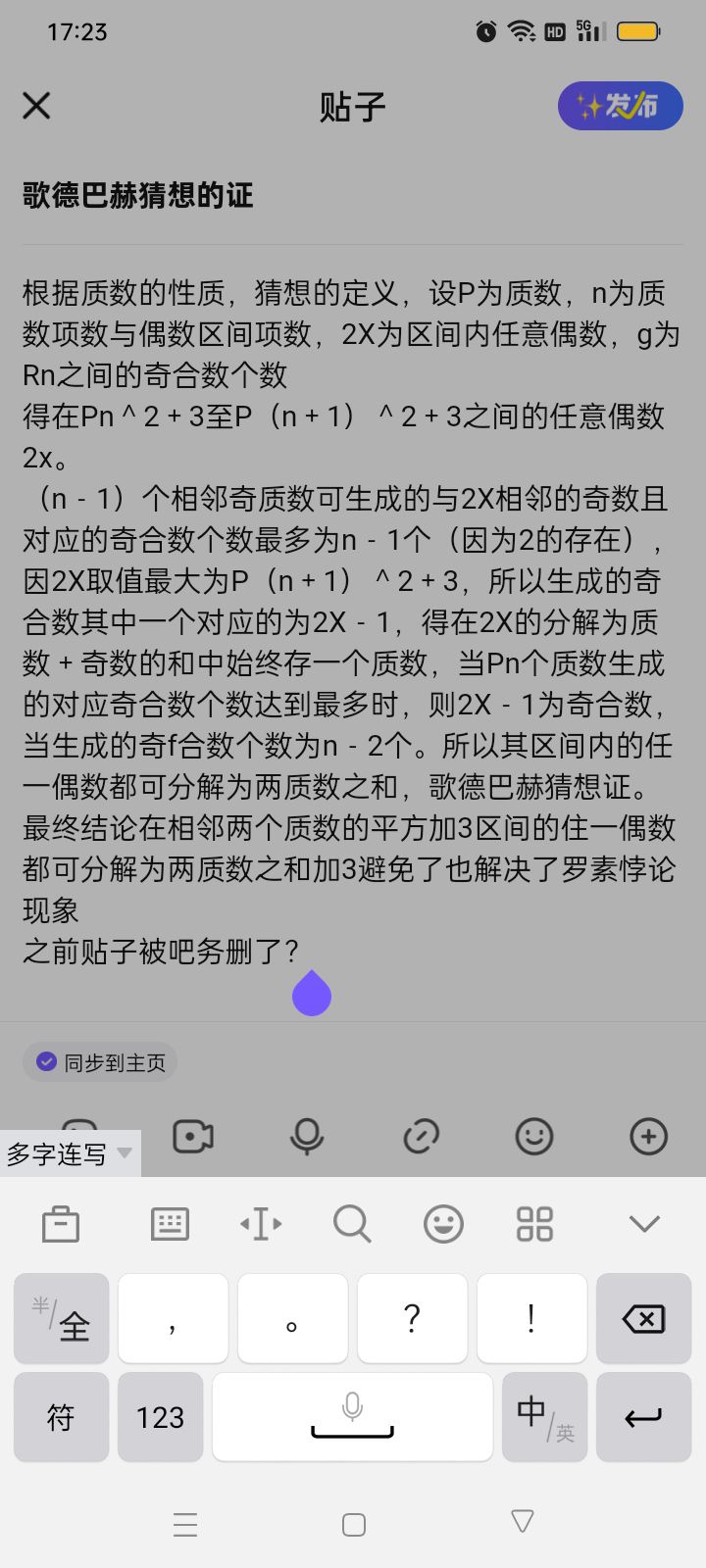This screenshot has height=1568, width=706.
Task: Collapse the keyboard with the down chevron
Action: point(644,1224)
